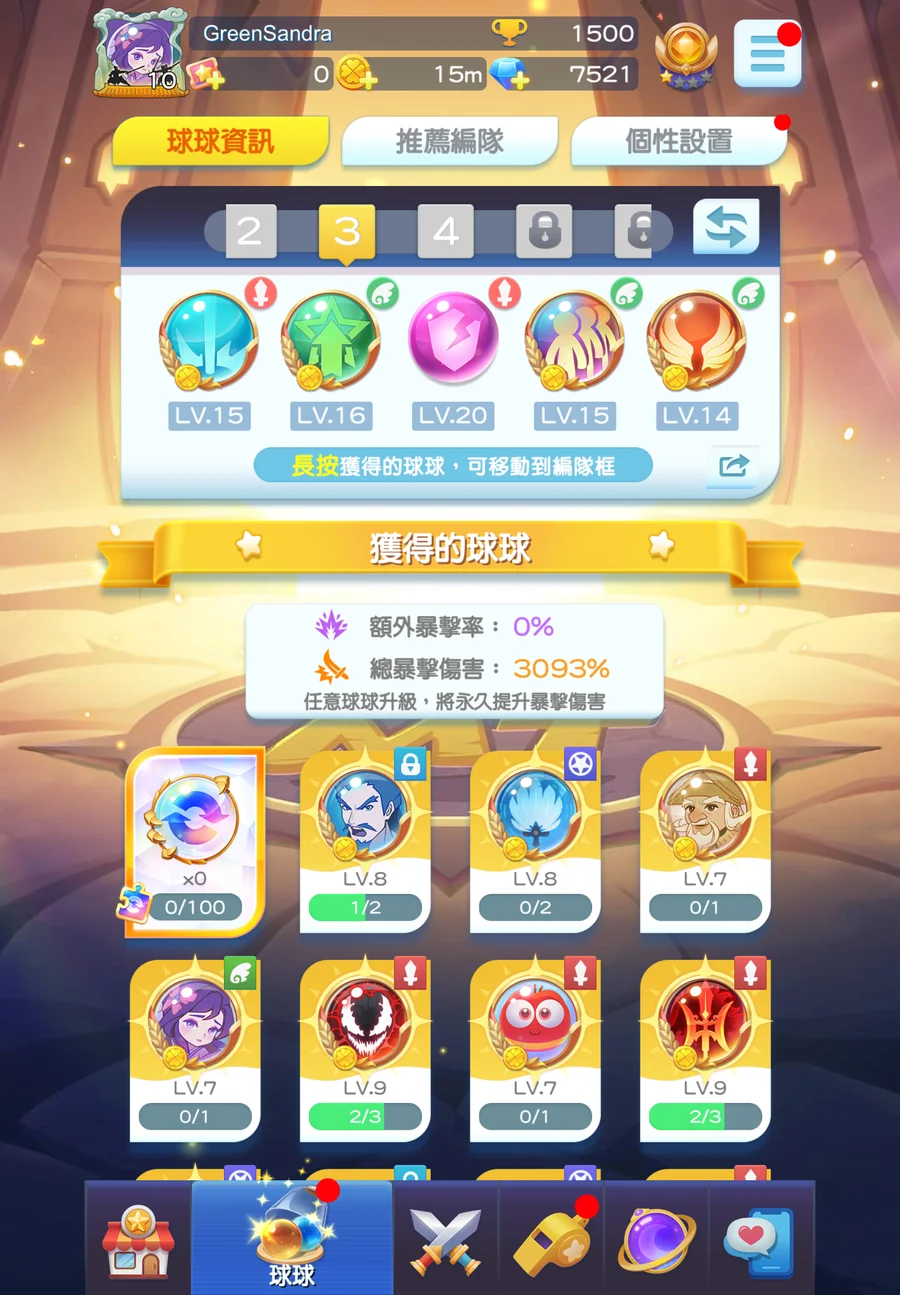The image size is (900, 1295).
Task: Open the red-faced LV.7 ball card
Action: pyautogui.click(x=535, y=1050)
